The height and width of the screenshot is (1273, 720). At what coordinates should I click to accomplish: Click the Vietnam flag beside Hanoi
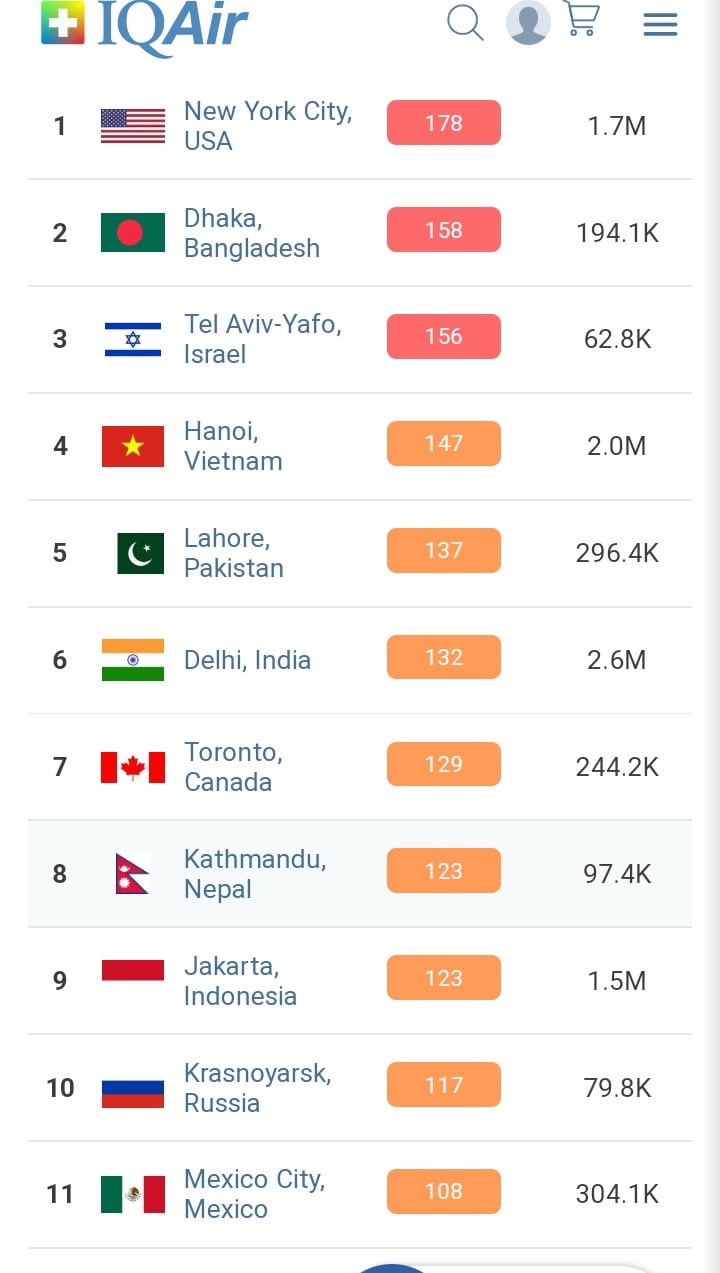tap(132, 443)
